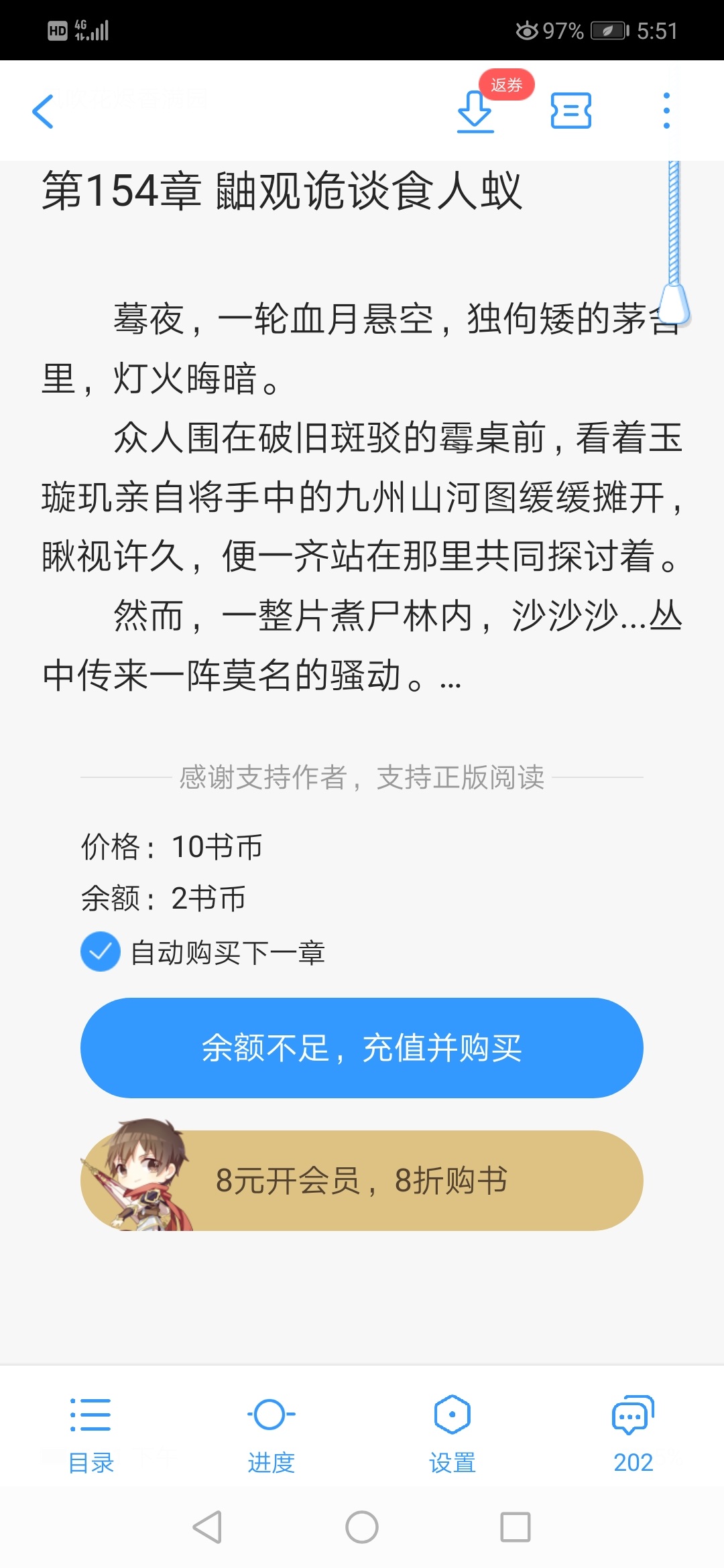Screen dimensions: 724x1568
Task: Uncheck 自动购买下一章 checkbox
Action: [101, 952]
